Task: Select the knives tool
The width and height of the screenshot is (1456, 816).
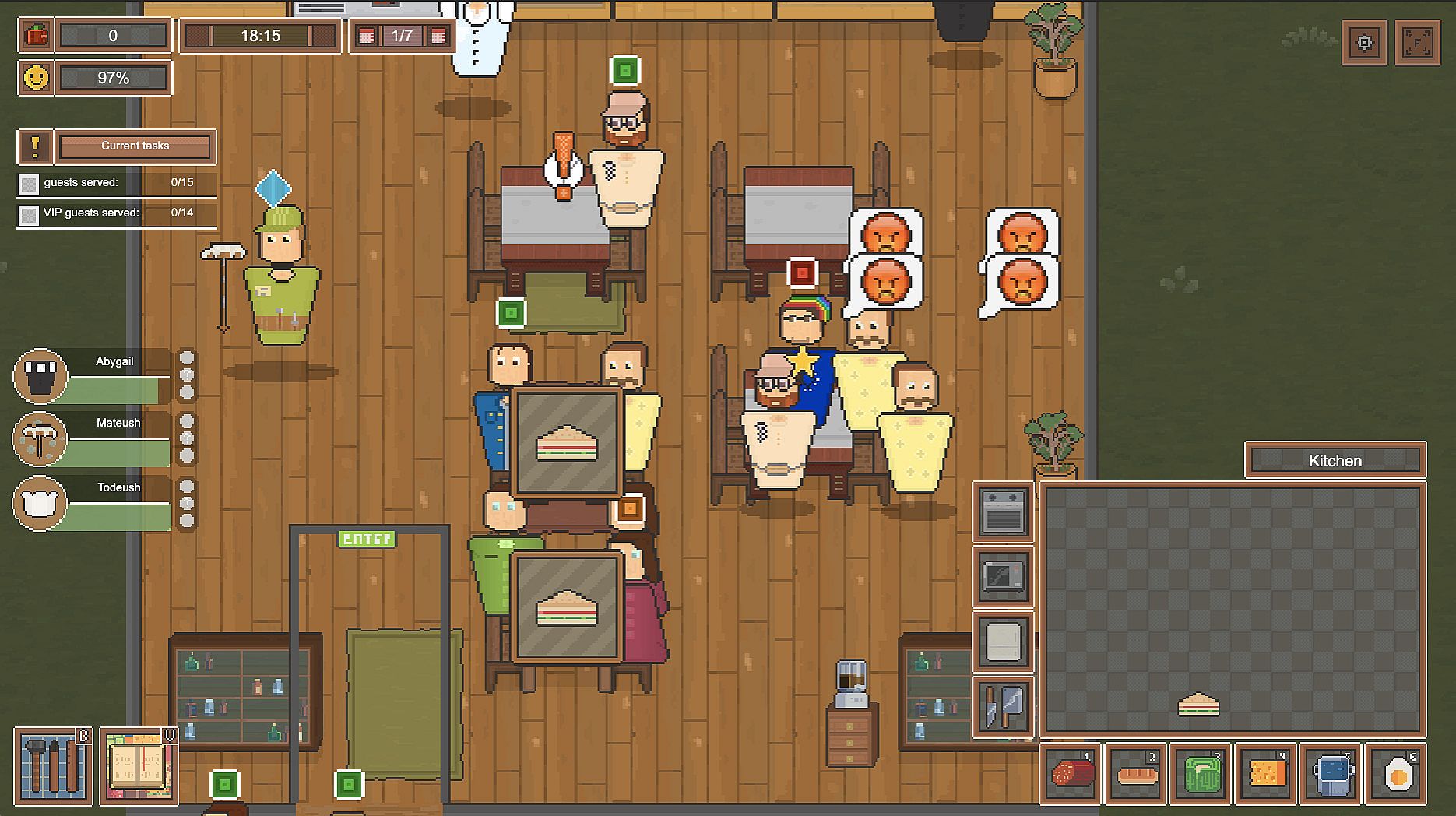Action: coord(1003,706)
